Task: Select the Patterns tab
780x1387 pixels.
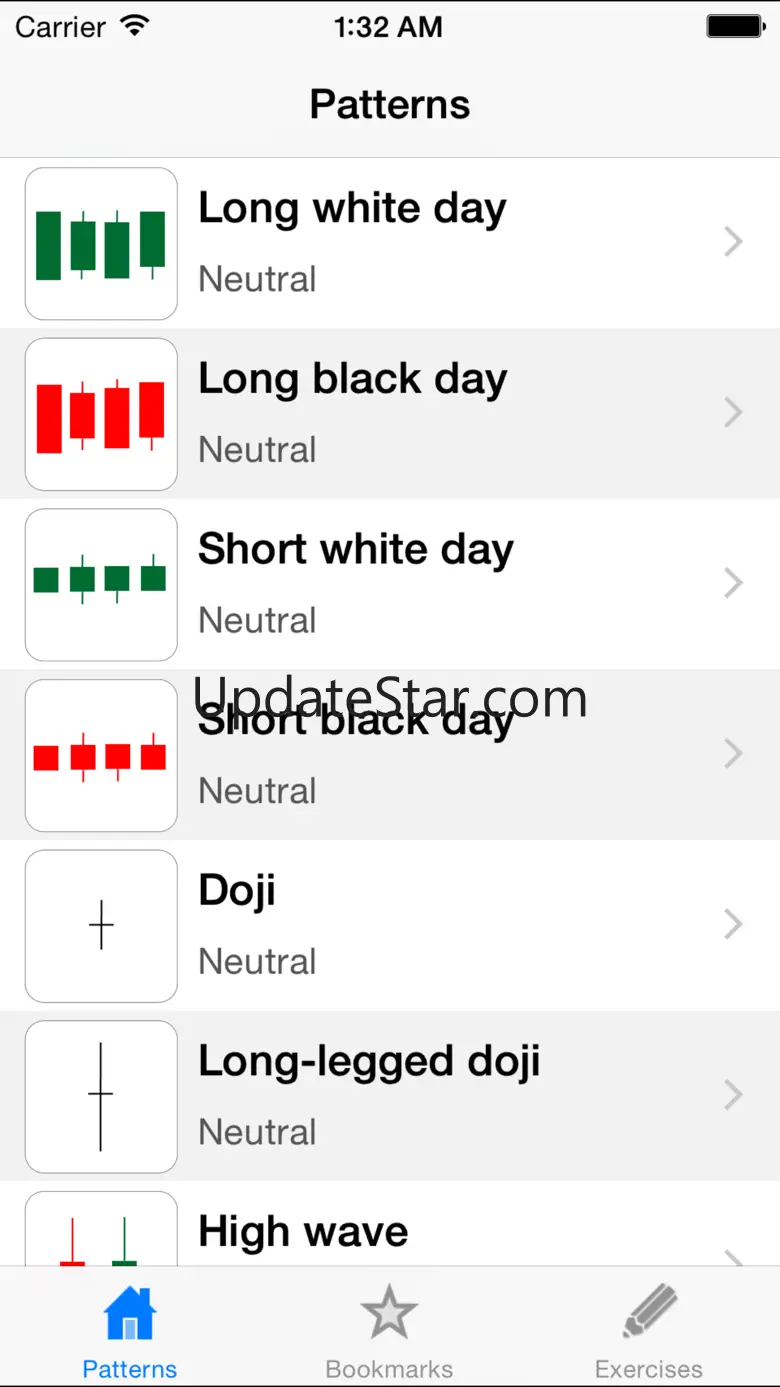Action: coord(130,1330)
